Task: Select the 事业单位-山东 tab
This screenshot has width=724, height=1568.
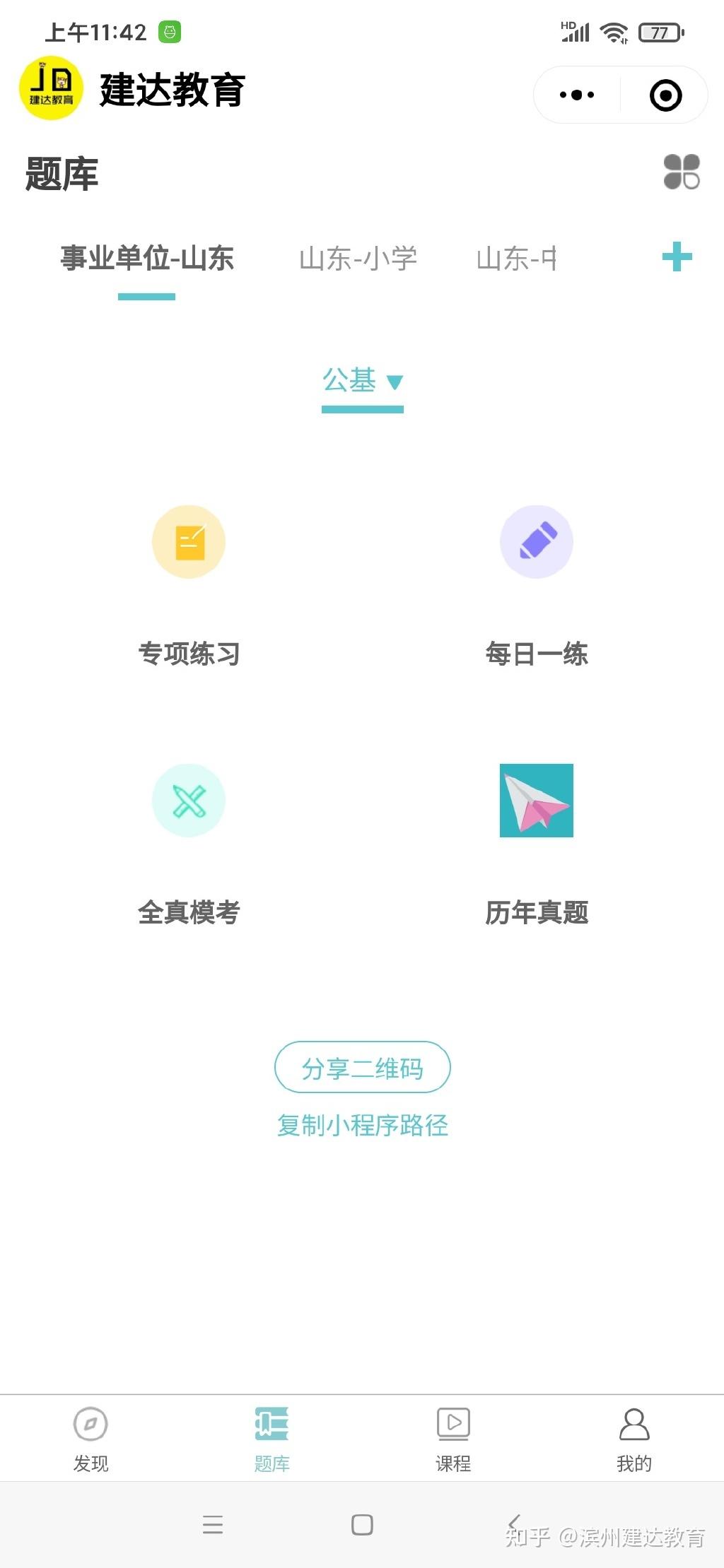Action: pos(147,259)
